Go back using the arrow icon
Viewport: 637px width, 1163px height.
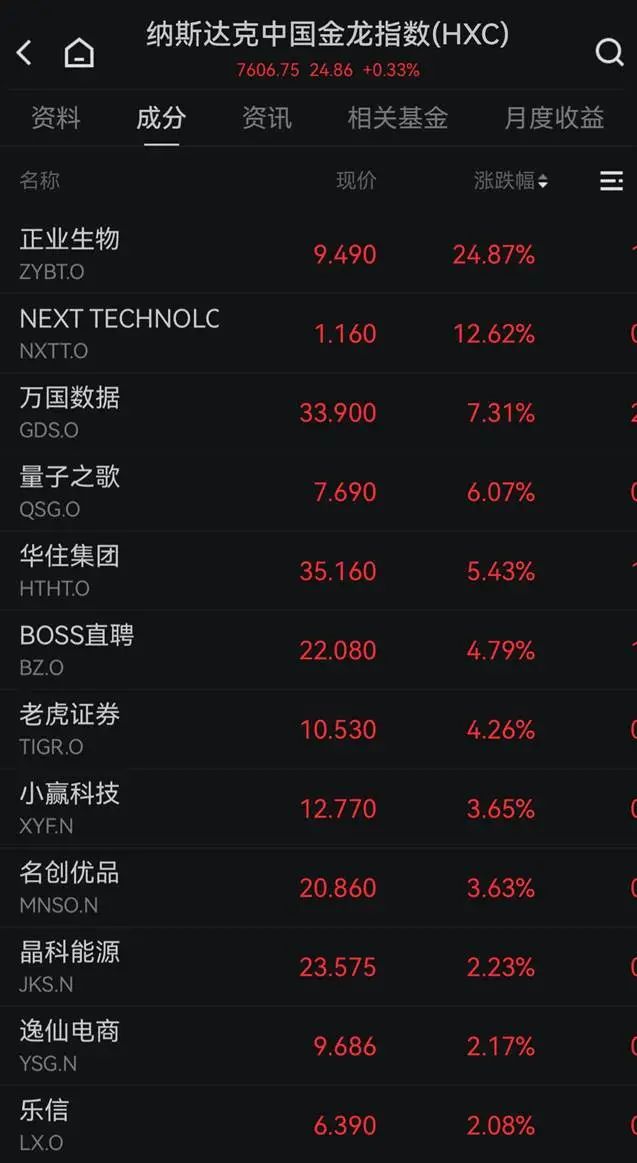point(26,52)
